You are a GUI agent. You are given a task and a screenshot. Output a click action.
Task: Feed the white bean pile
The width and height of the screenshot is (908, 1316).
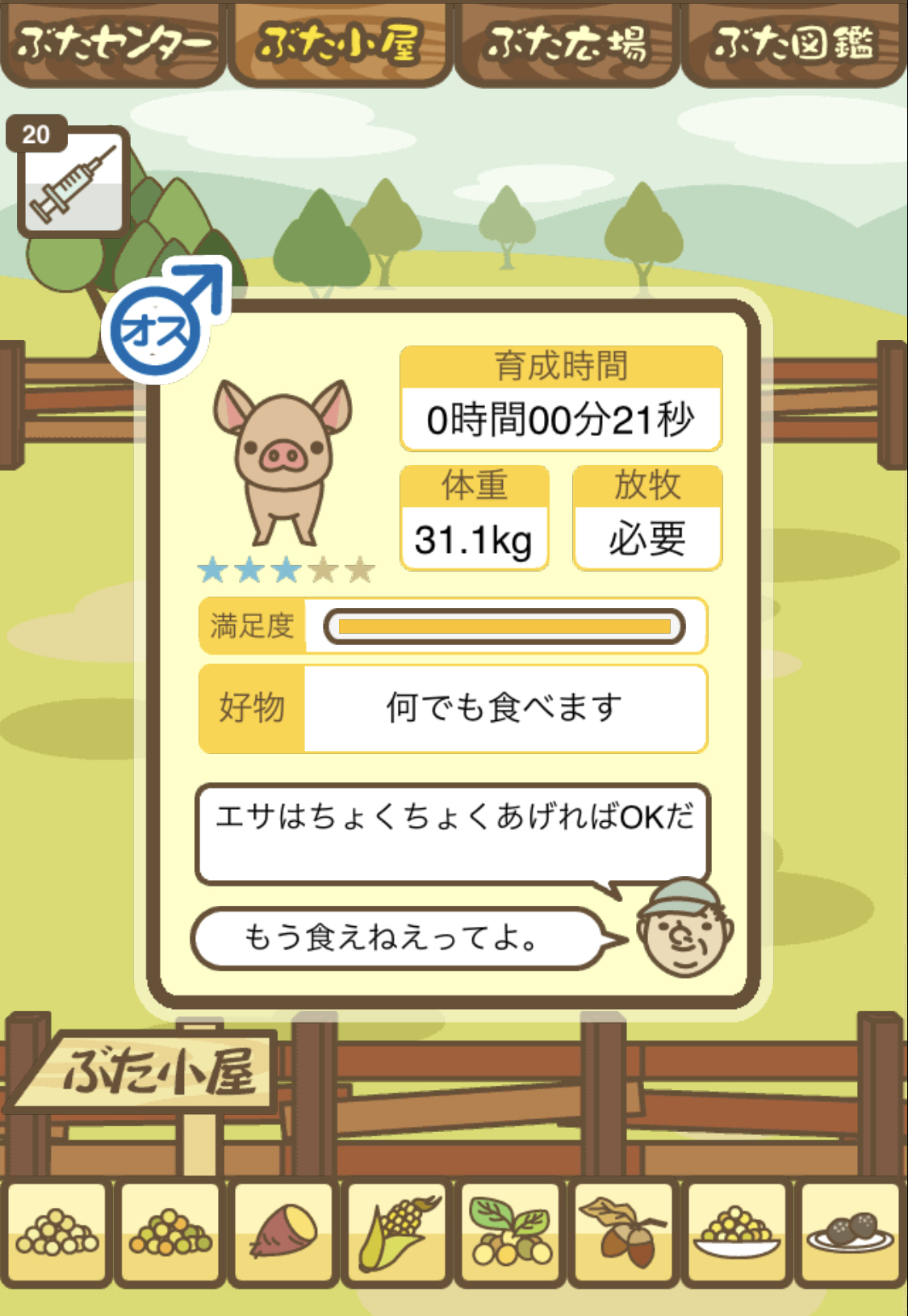point(56,1233)
